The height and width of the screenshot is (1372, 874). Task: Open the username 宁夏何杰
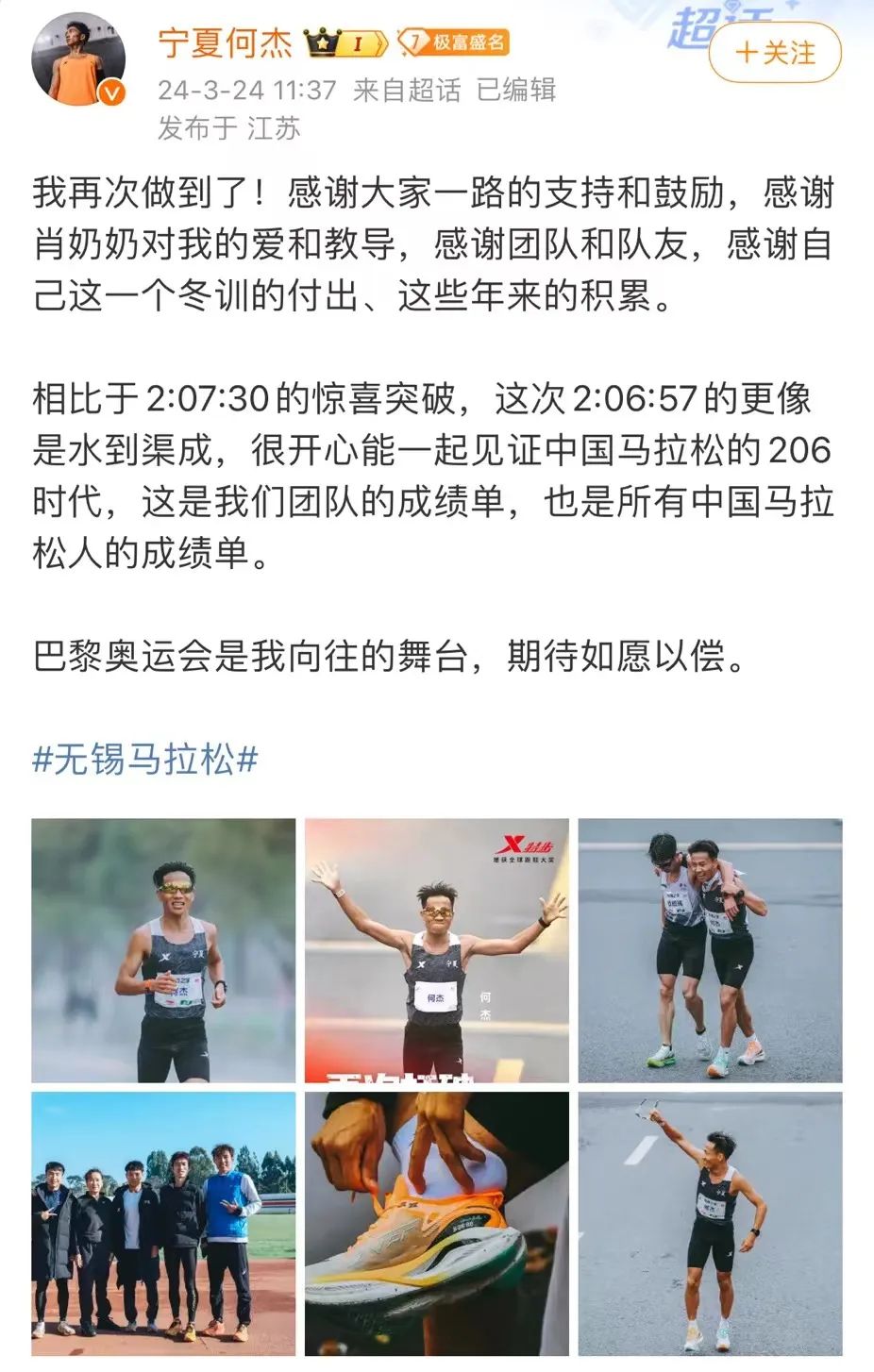tap(225, 43)
